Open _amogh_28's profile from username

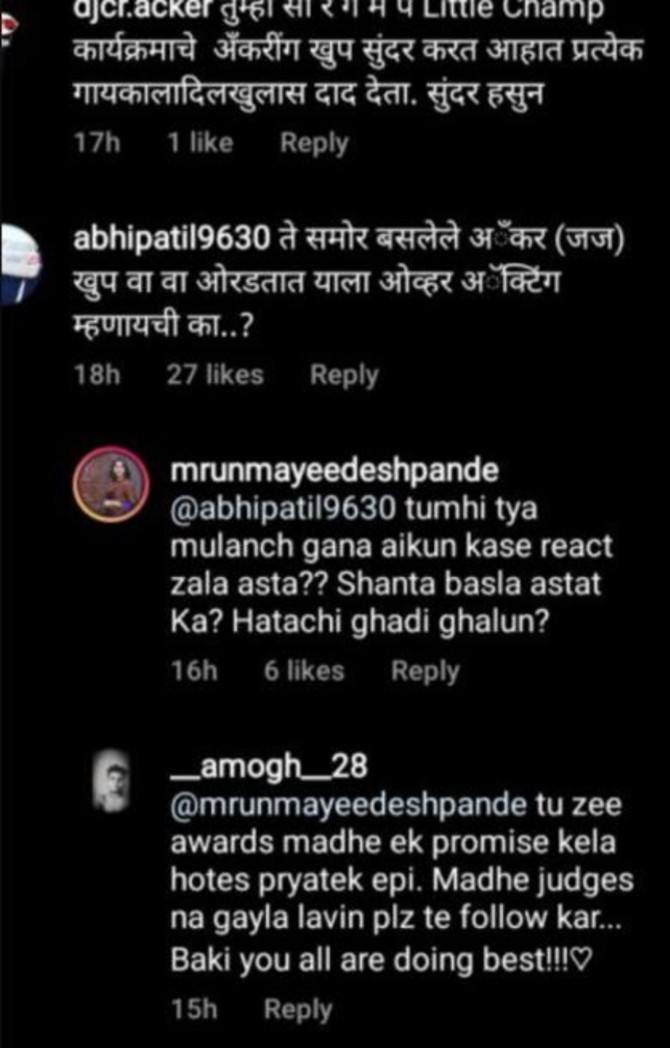[x=270, y=767]
